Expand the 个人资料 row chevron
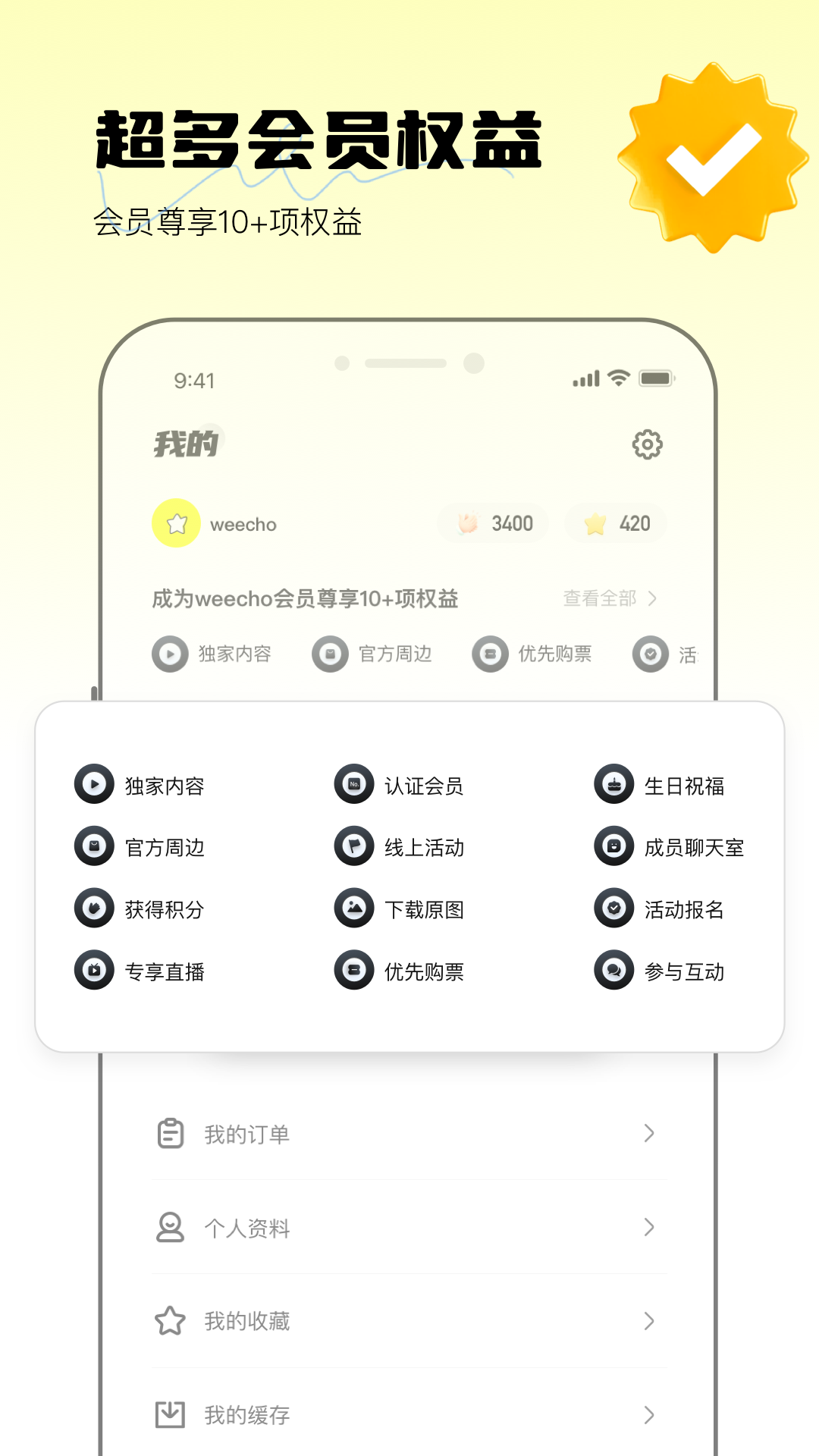The image size is (819, 1456). coord(648,1227)
